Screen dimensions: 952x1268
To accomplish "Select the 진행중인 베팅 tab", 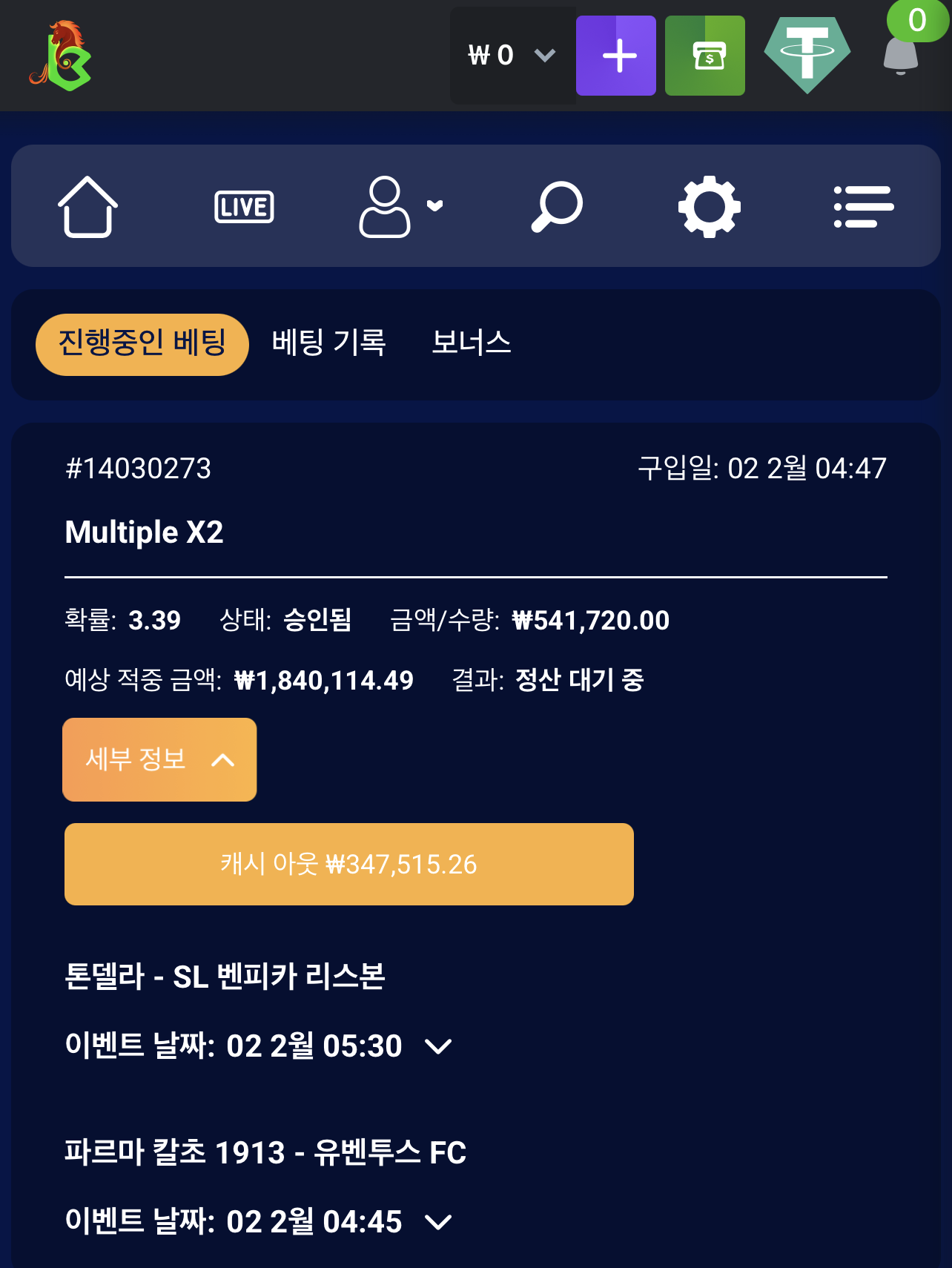I will click(x=142, y=344).
